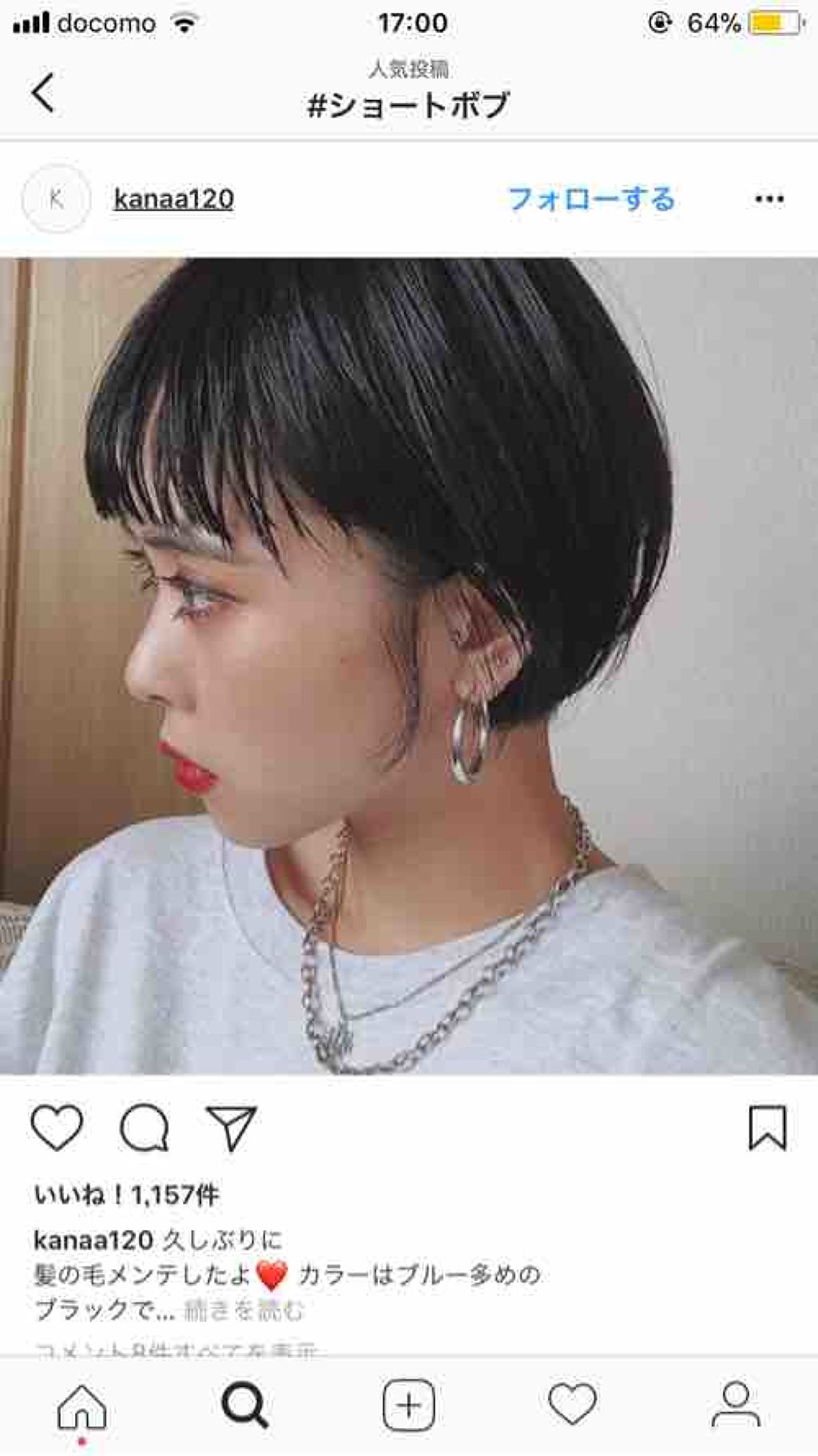Create a new post with the plus tab
The width and height of the screenshot is (818, 1456).
pyautogui.click(x=409, y=1405)
